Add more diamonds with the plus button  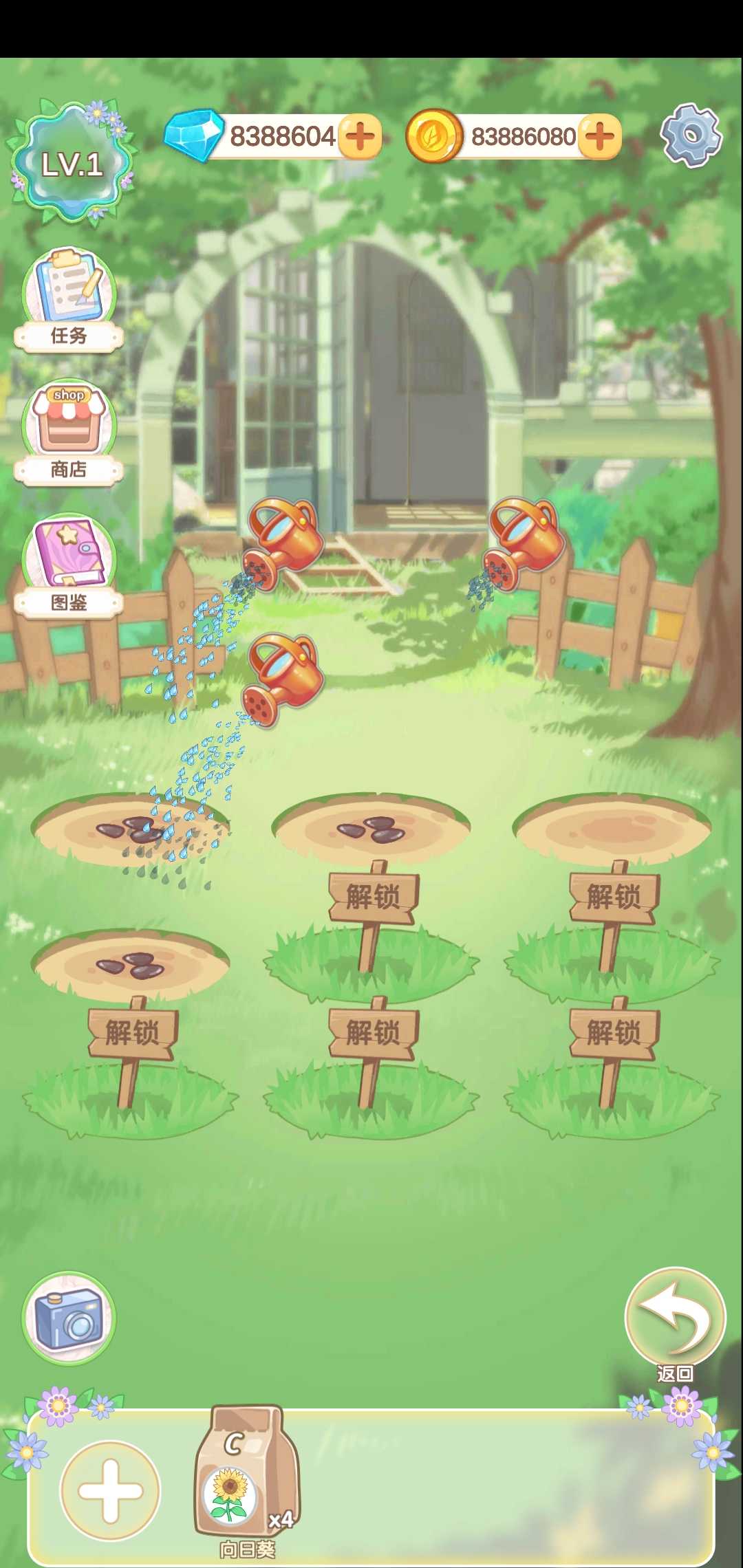coord(360,137)
